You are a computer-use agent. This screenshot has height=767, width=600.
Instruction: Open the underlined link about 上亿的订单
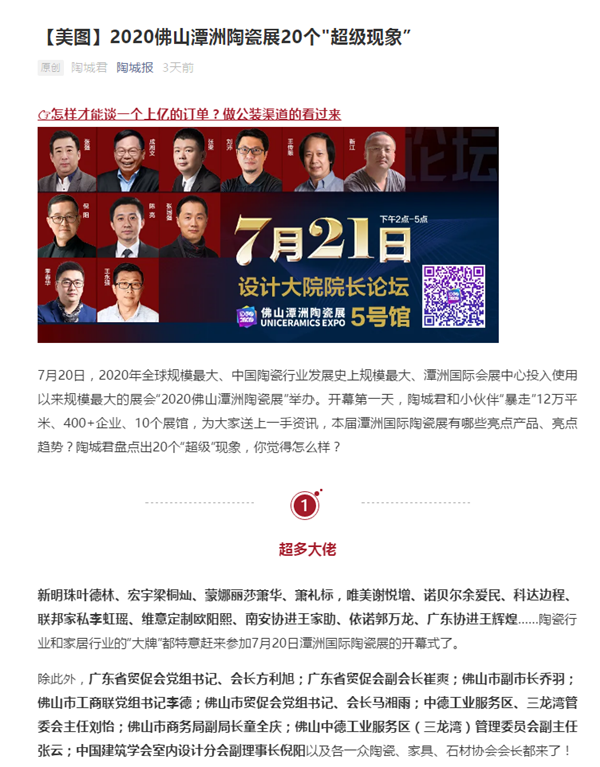[x=189, y=114]
